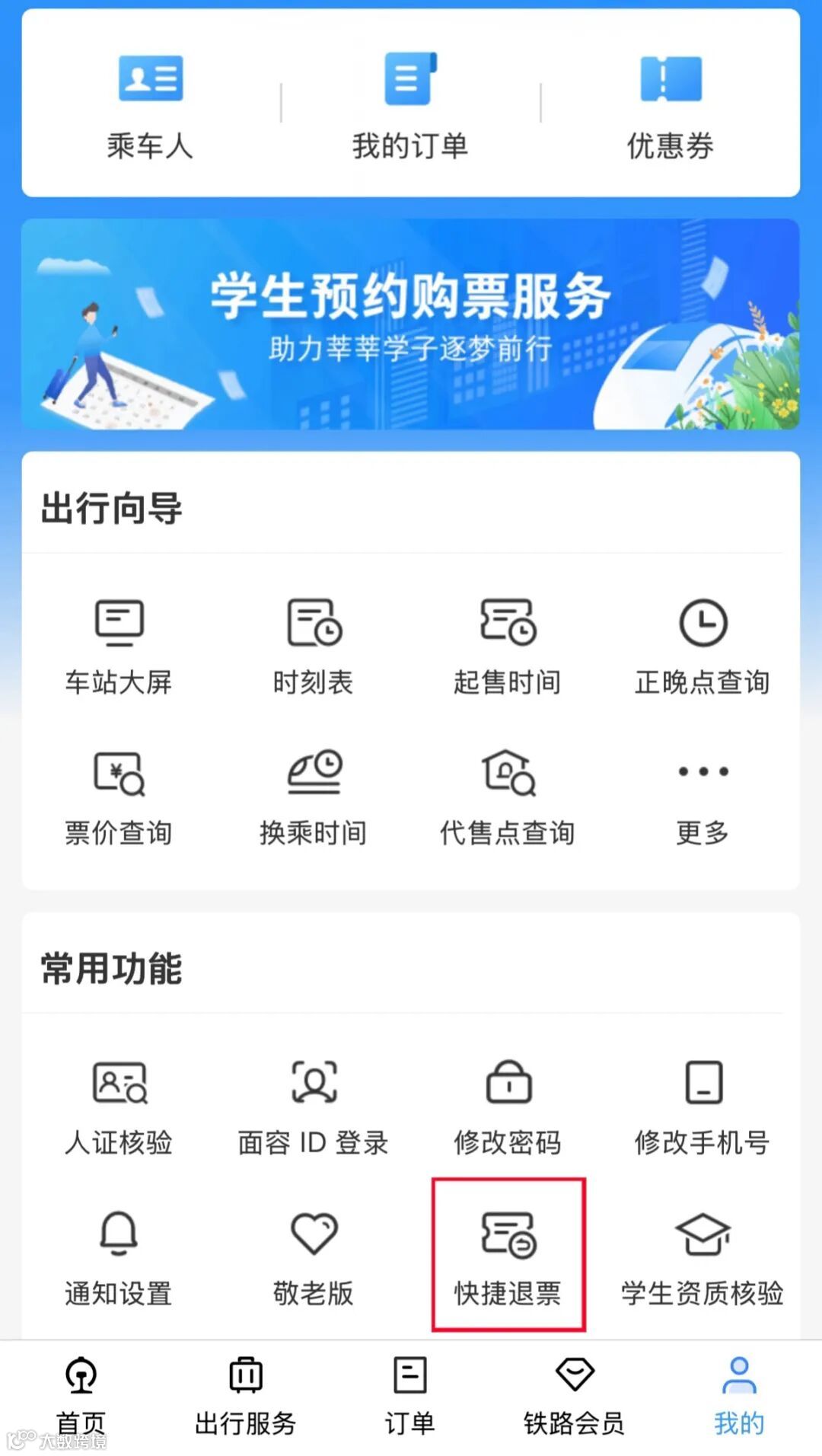Open 乘车人 passenger list

click(x=150, y=107)
